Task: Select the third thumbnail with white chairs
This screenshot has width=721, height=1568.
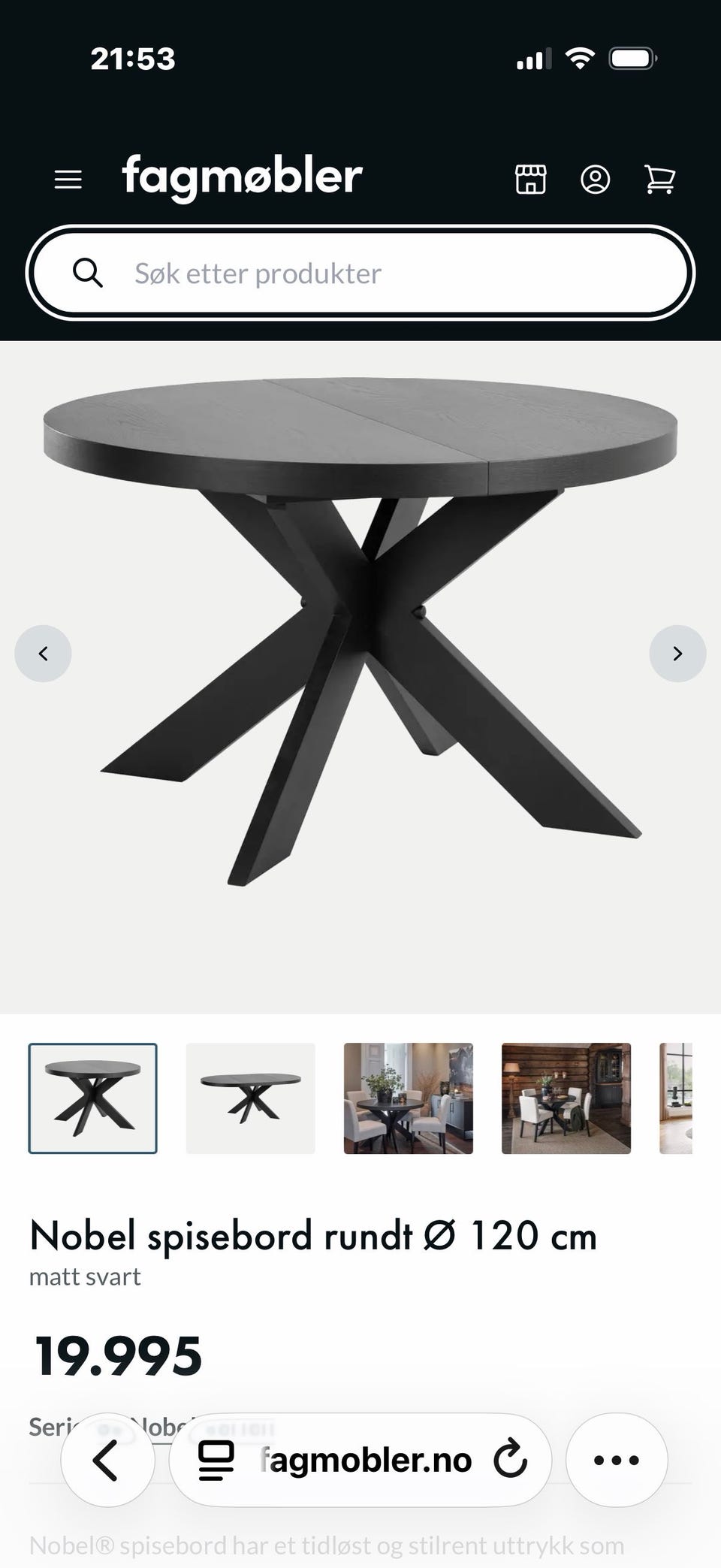Action: click(x=409, y=1098)
